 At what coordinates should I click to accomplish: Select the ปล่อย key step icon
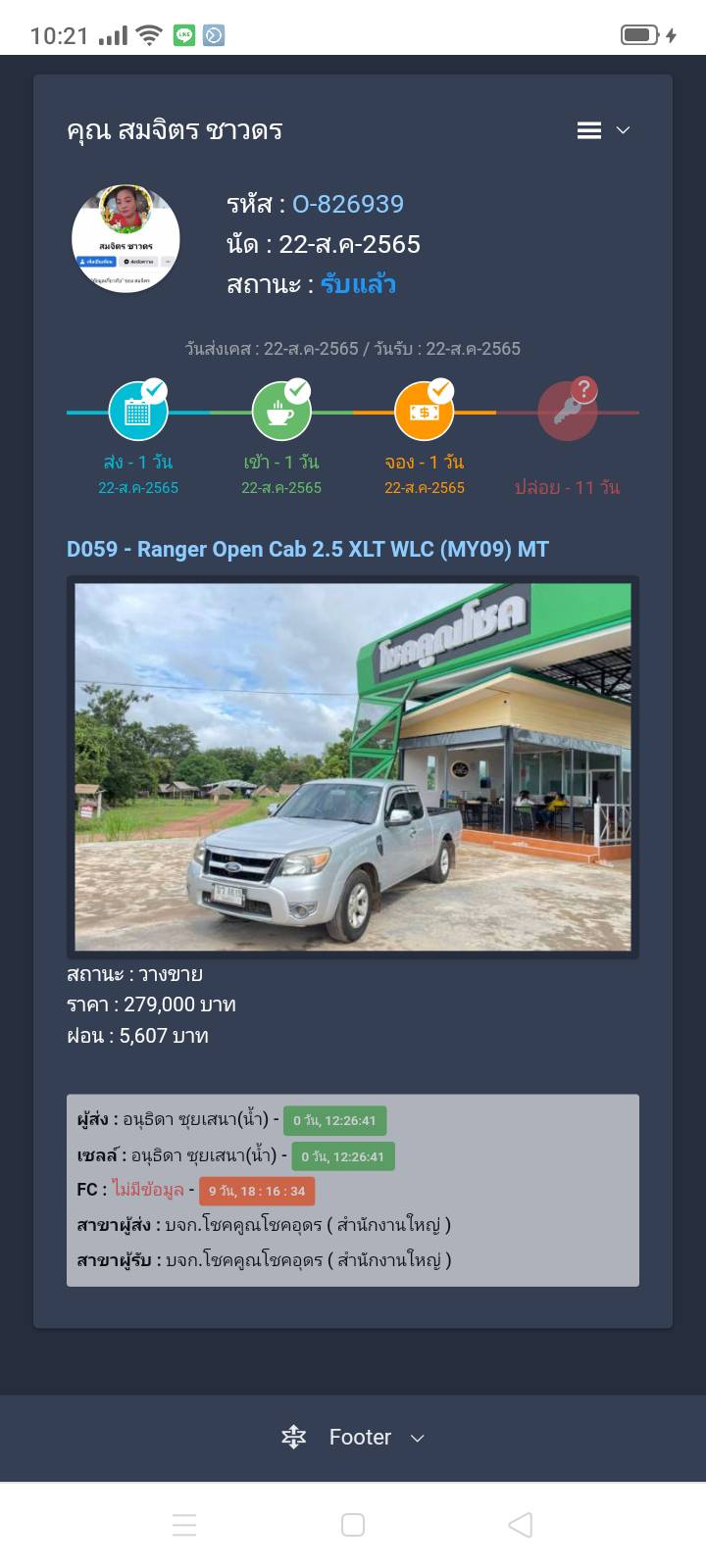(568, 411)
